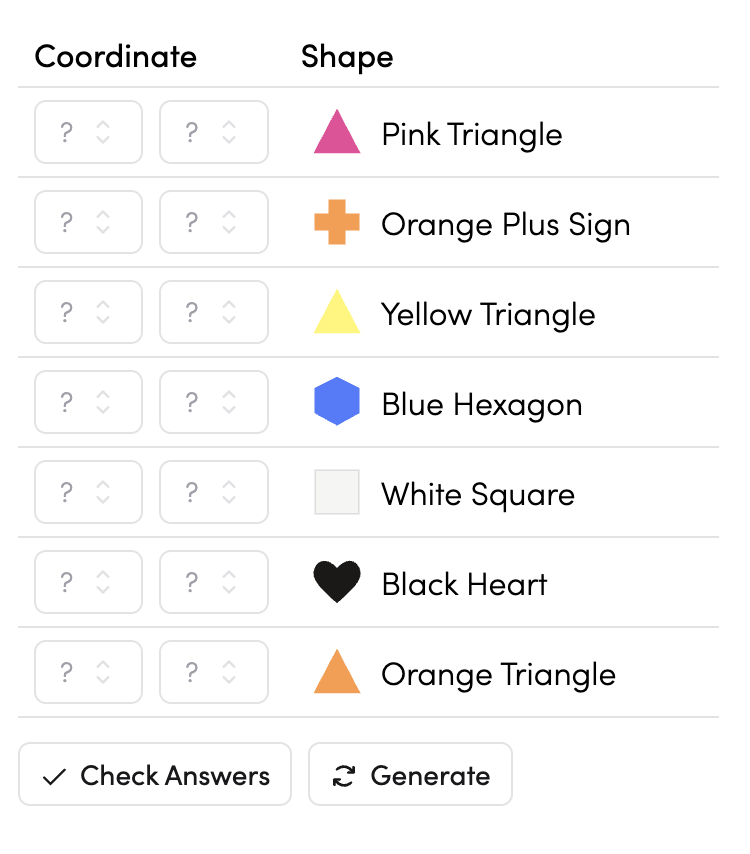Activate second coordinate field for Orange Triangle
Viewport: 750px width, 854px height.
[x=200, y=672]
